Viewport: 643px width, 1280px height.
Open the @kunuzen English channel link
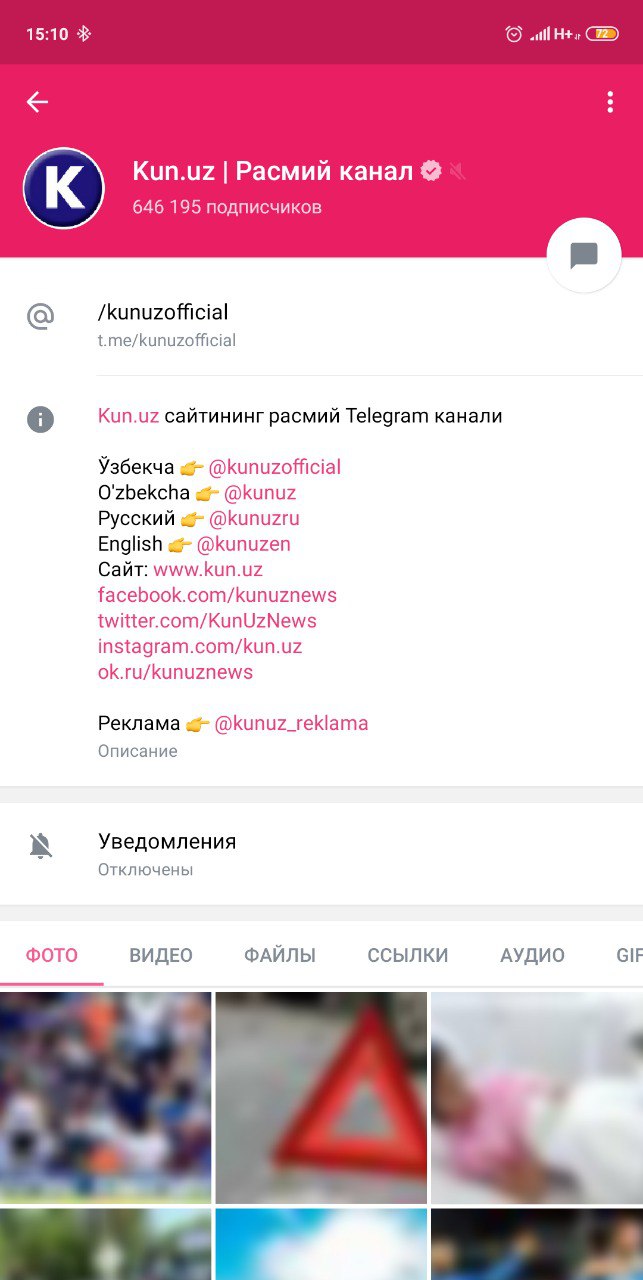click(243, 544)
